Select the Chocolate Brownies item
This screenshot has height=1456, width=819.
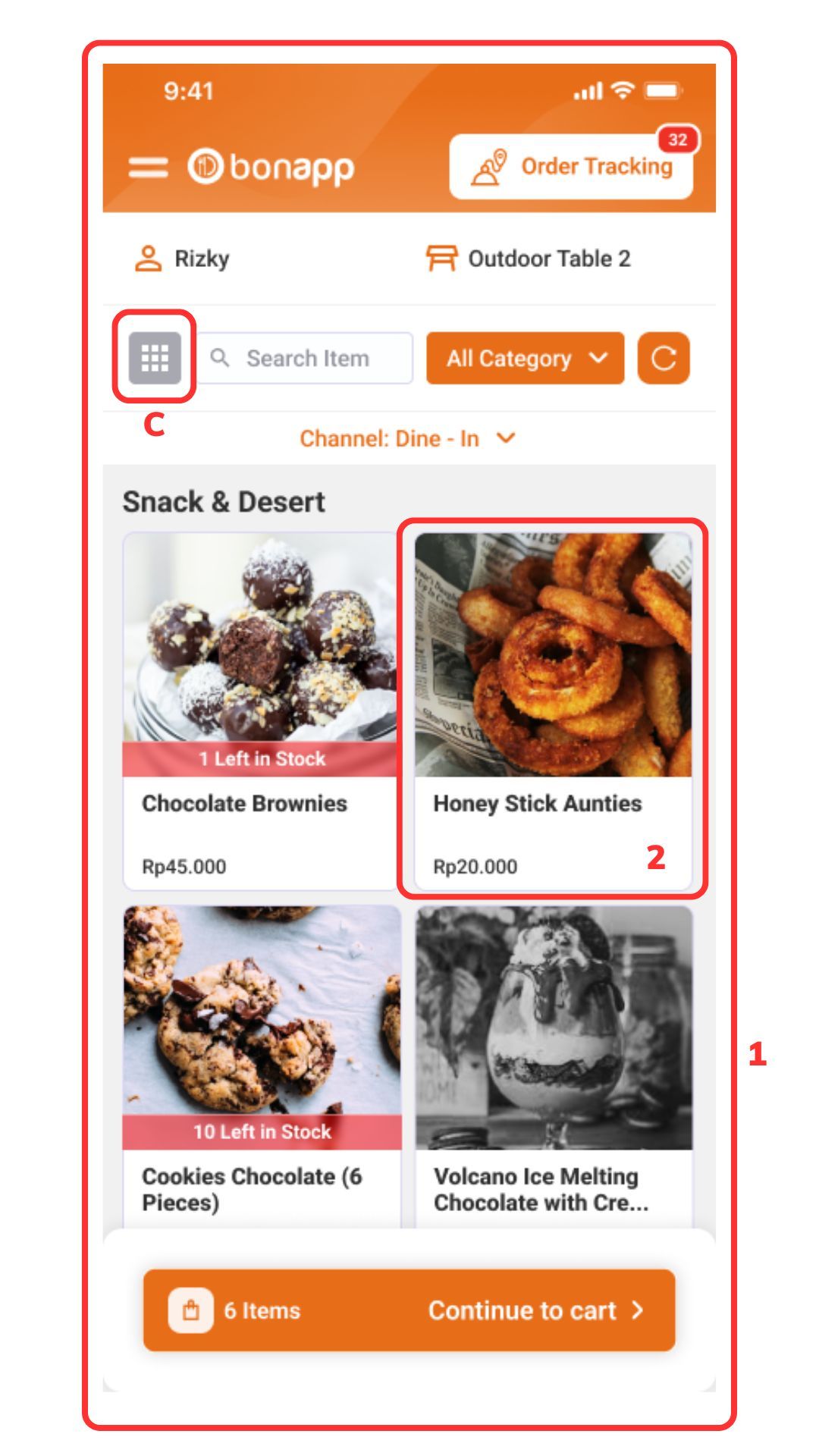click(x=259, y=711)
